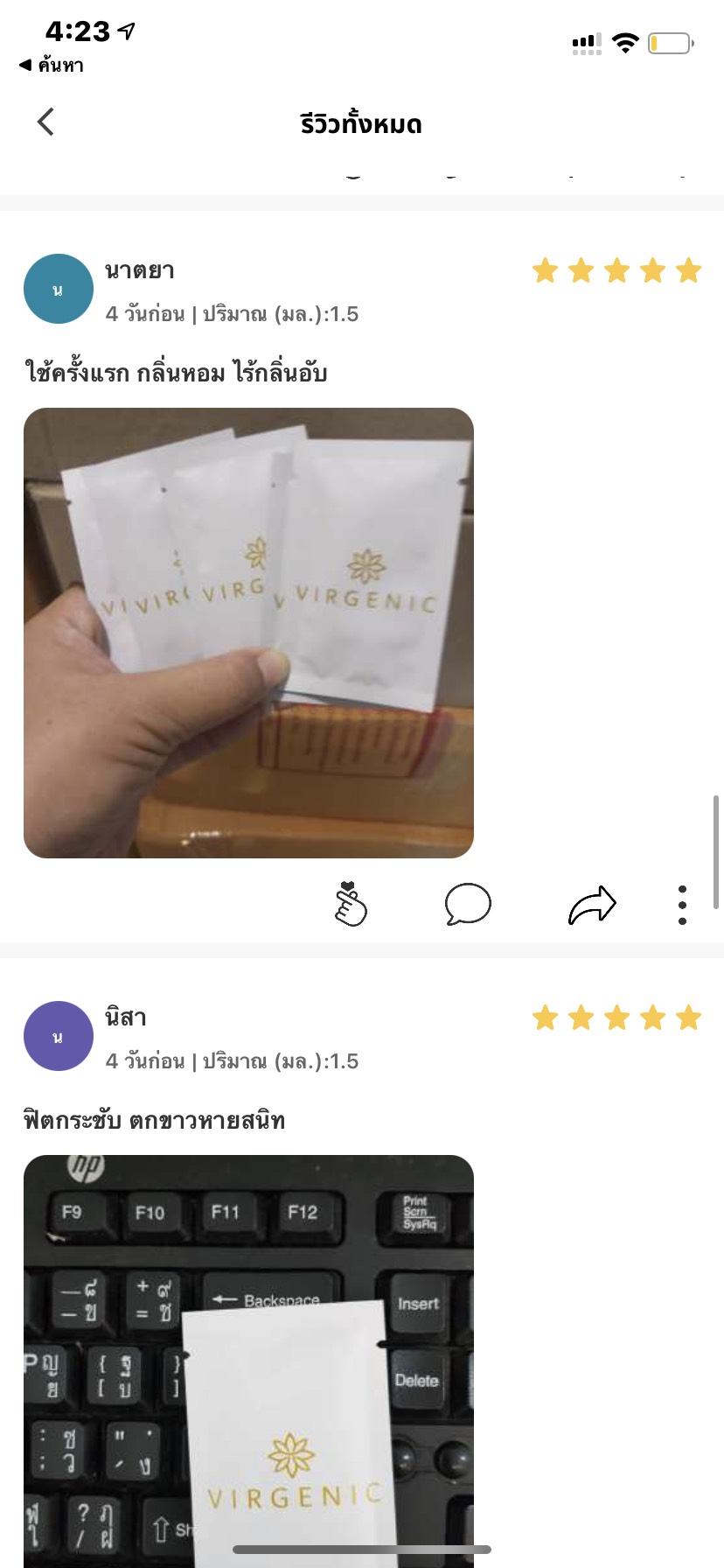724x1568 pixels.
Task: Open นาตยา's profile avatar
Action: (58, 290)
